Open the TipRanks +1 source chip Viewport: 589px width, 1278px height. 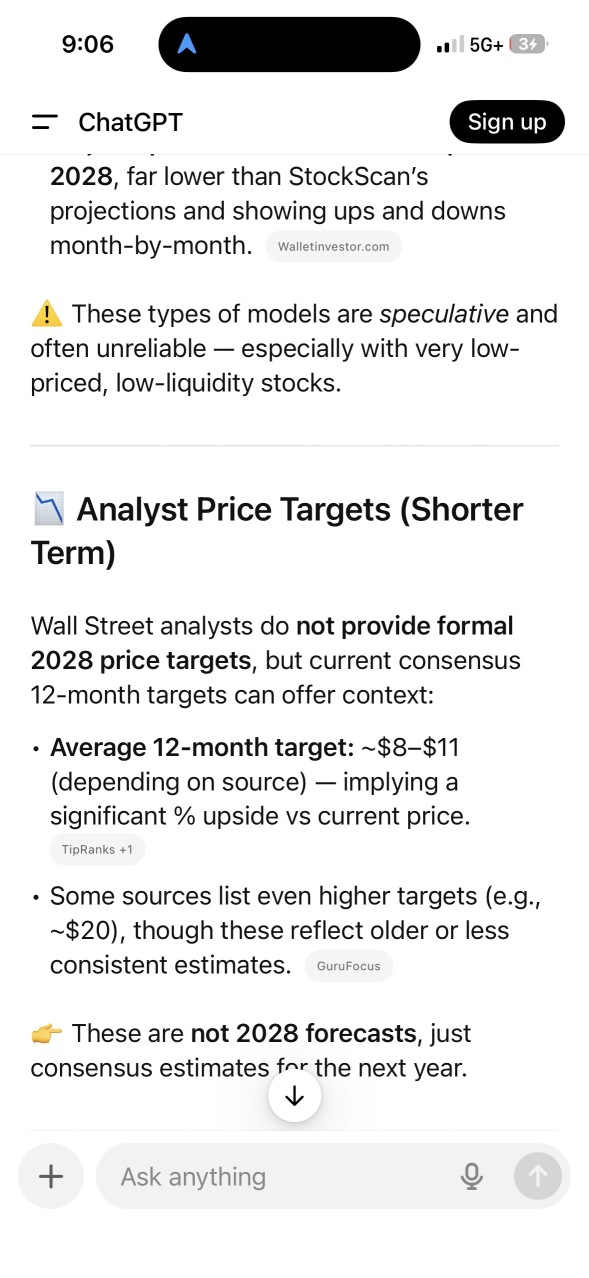click(x=97, y=850)
